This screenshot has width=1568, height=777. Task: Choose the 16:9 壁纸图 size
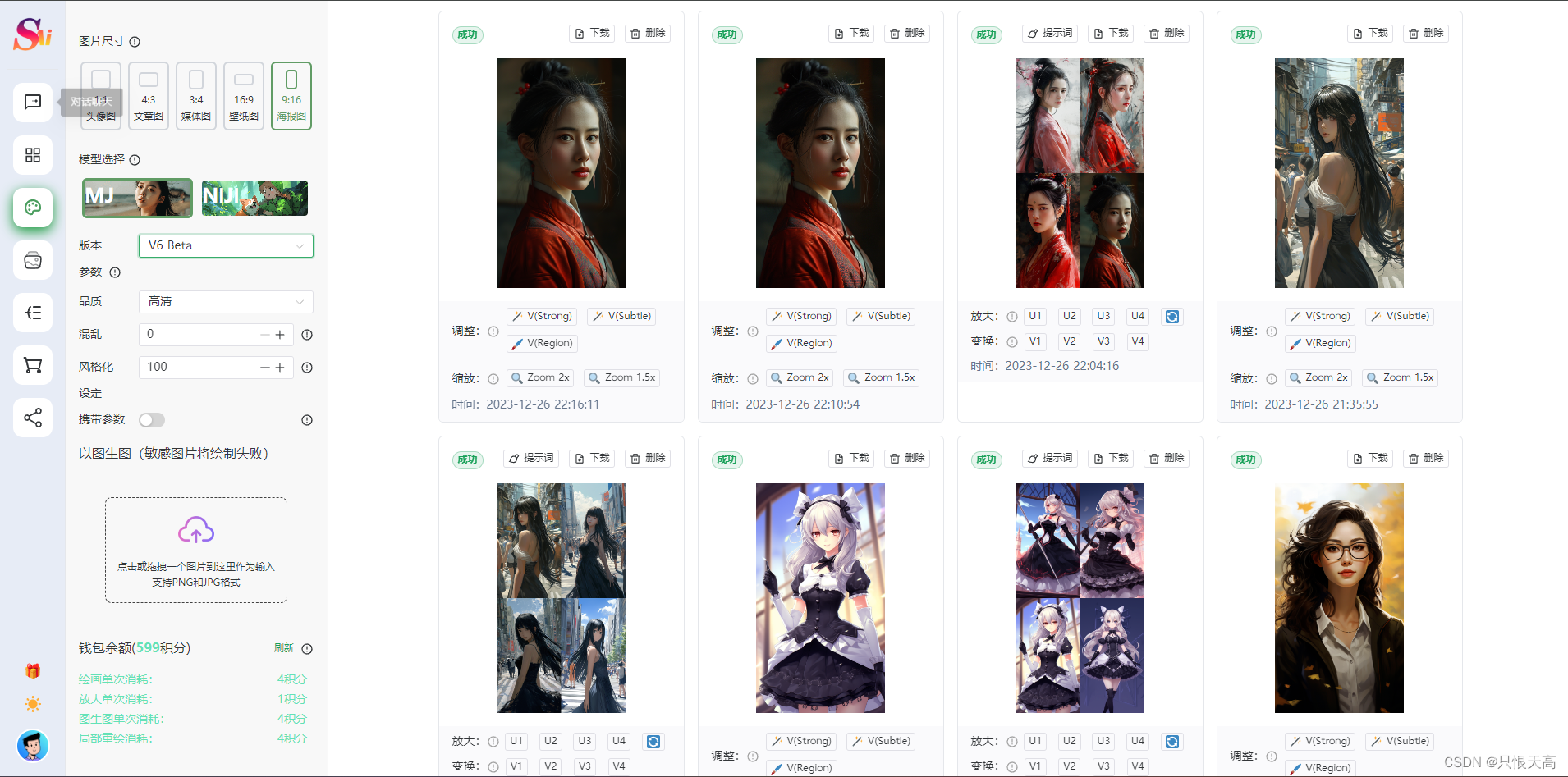tap(244, 96)
